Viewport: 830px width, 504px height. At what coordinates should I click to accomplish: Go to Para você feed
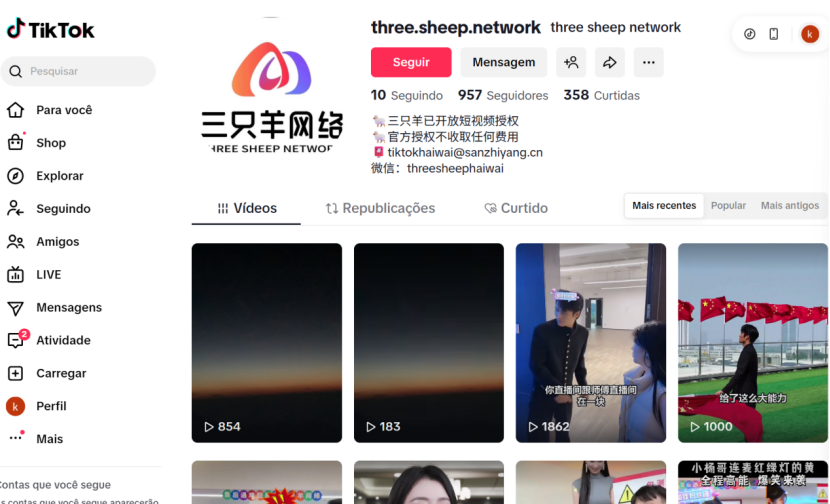[x=63, y=110]
